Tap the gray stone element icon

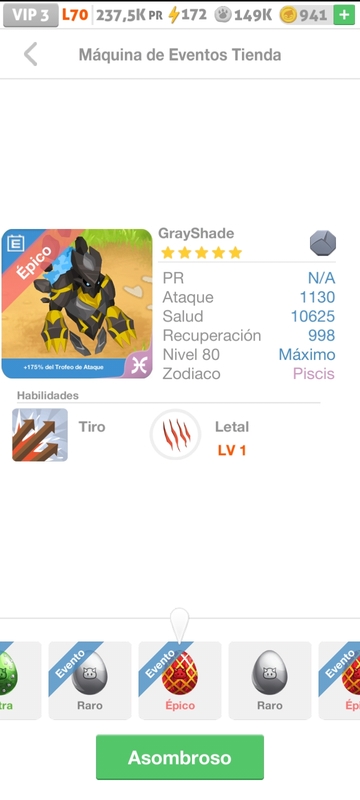click(x=323, y=243)
